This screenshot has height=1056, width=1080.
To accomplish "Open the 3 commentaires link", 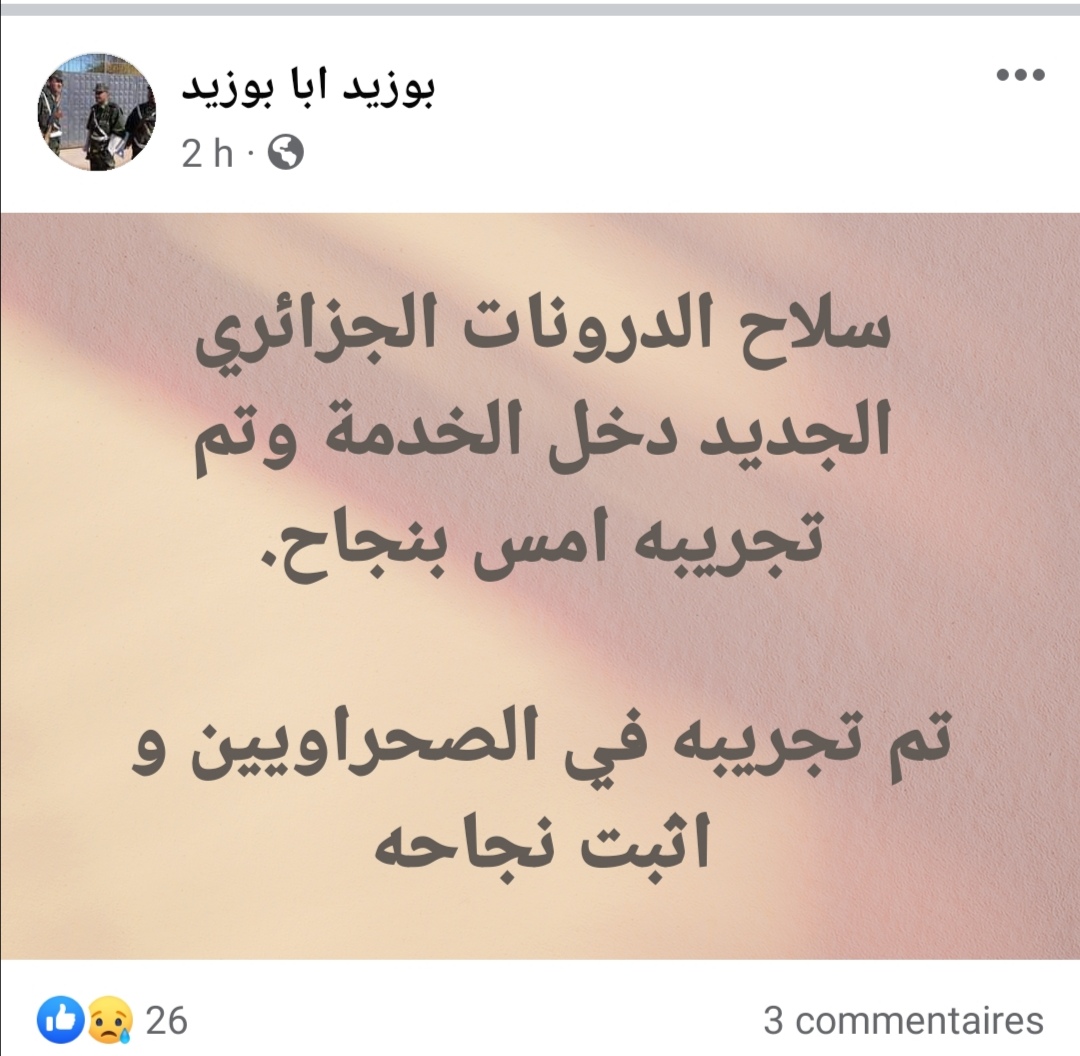I will [903, 1021].
